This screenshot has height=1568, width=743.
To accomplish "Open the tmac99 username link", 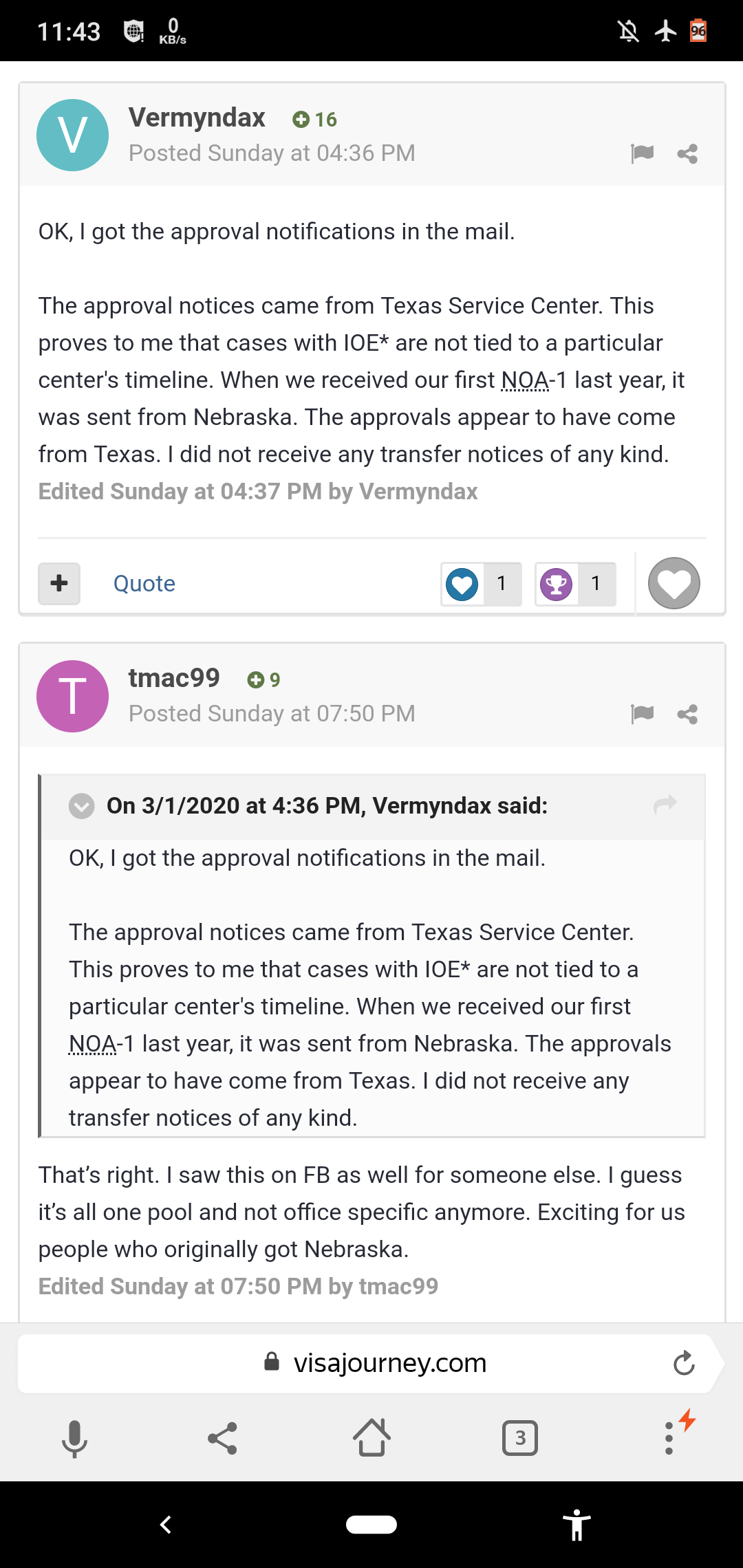I will 174,678.
